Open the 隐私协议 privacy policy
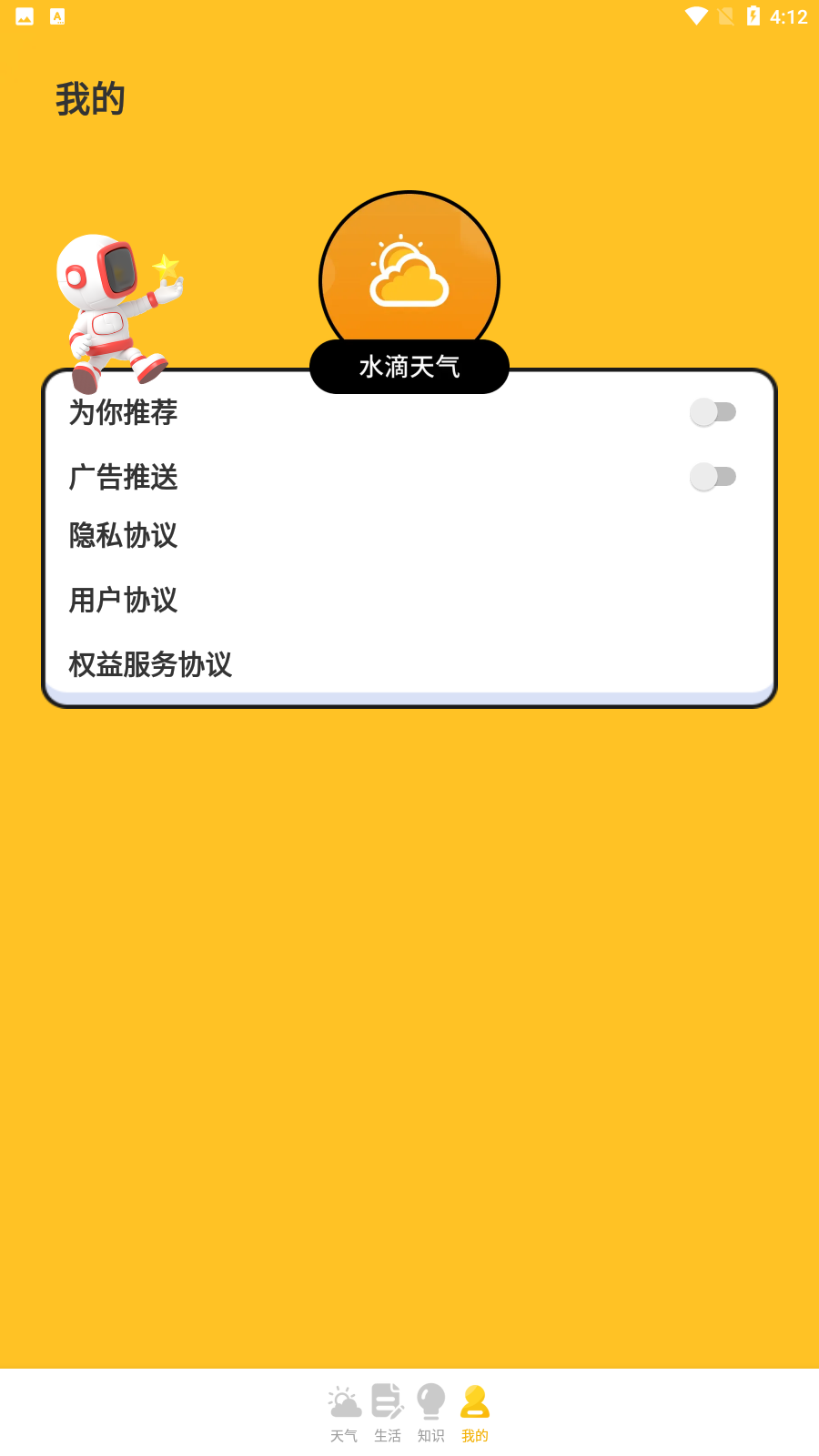Viewport: 819px width, 1456px height. [x=123, y=537]
